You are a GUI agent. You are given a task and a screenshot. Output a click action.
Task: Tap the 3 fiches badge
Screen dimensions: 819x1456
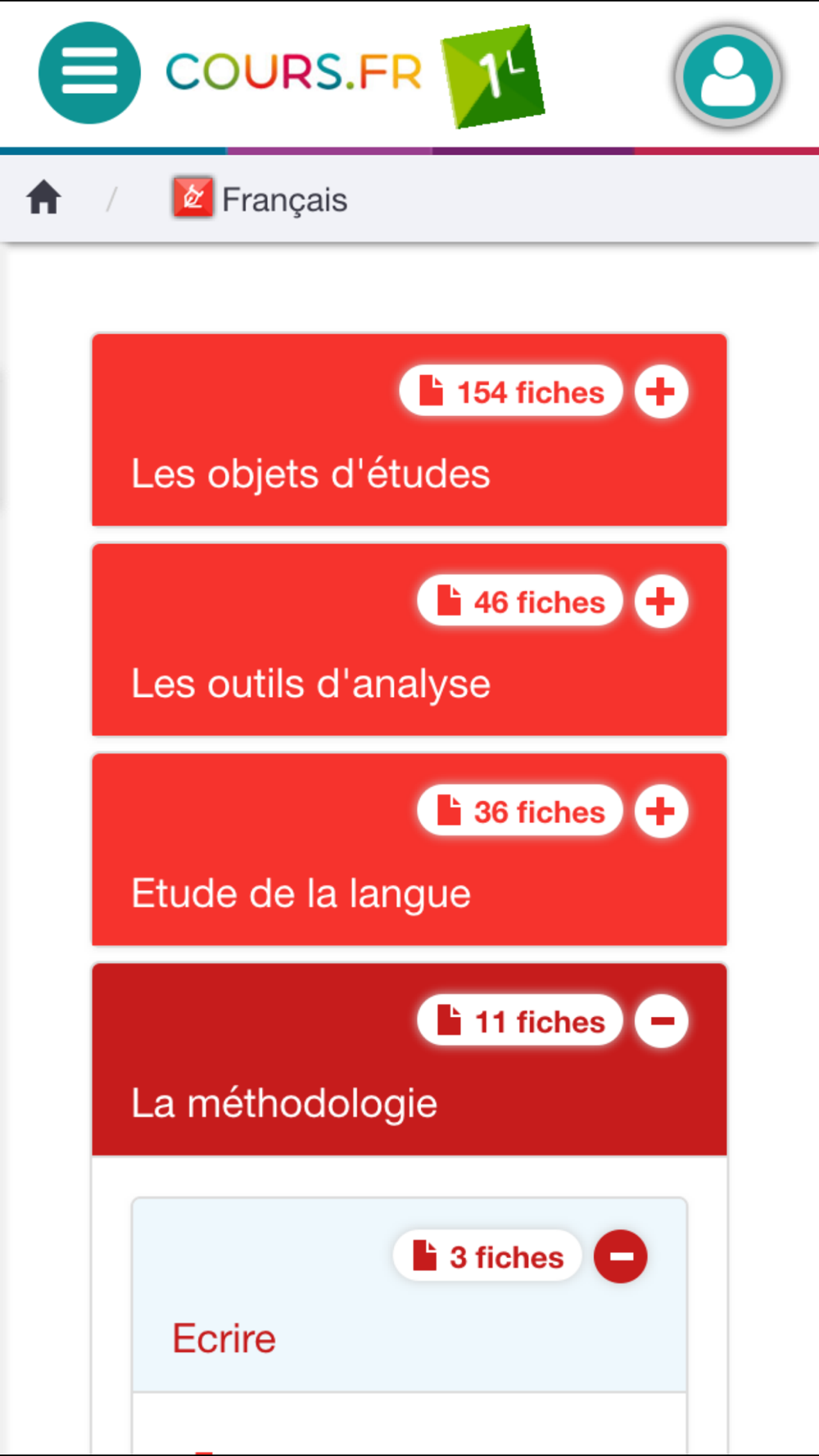(x=487, y=1255)
